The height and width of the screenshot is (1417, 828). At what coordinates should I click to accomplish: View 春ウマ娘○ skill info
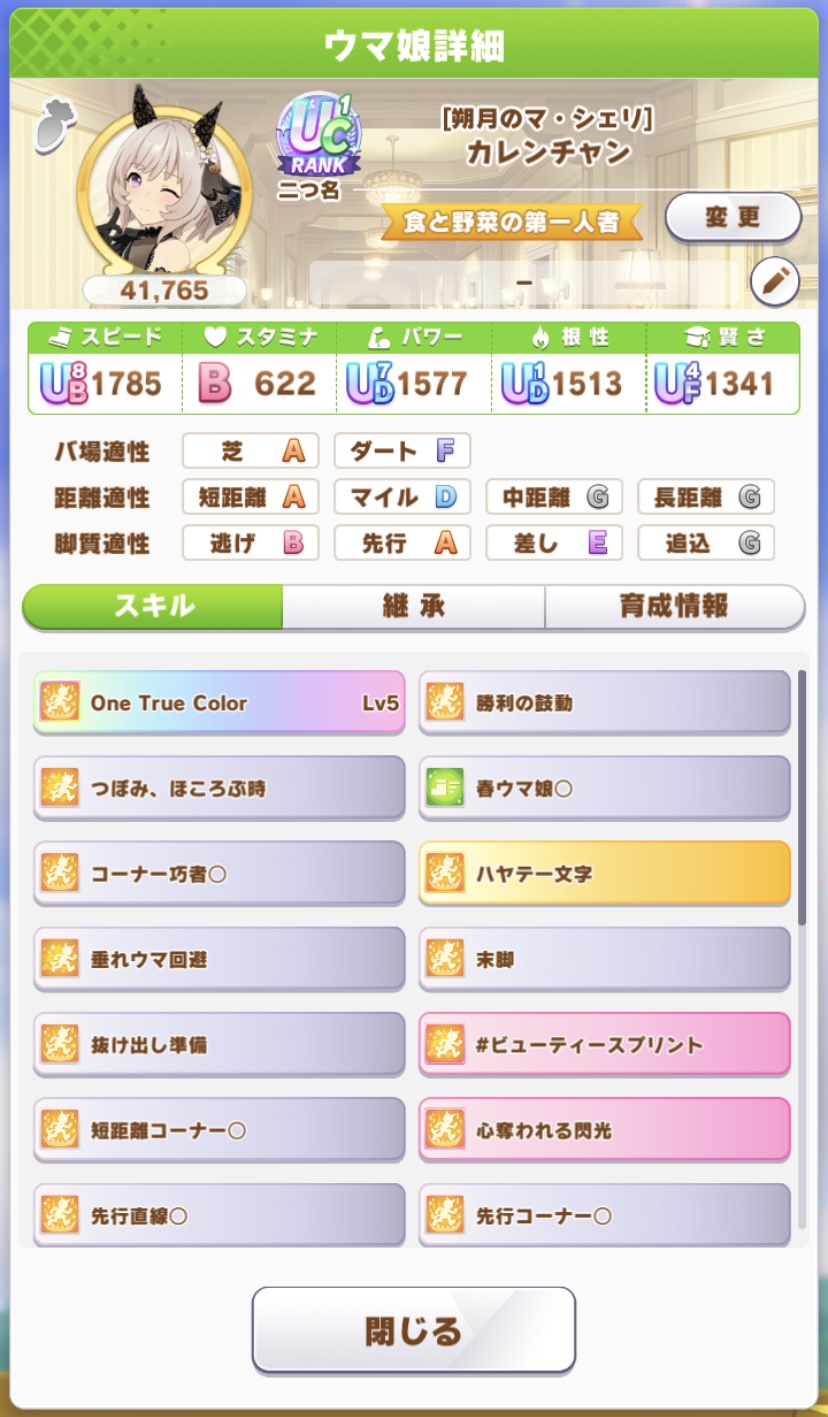[x=604, y=789]
